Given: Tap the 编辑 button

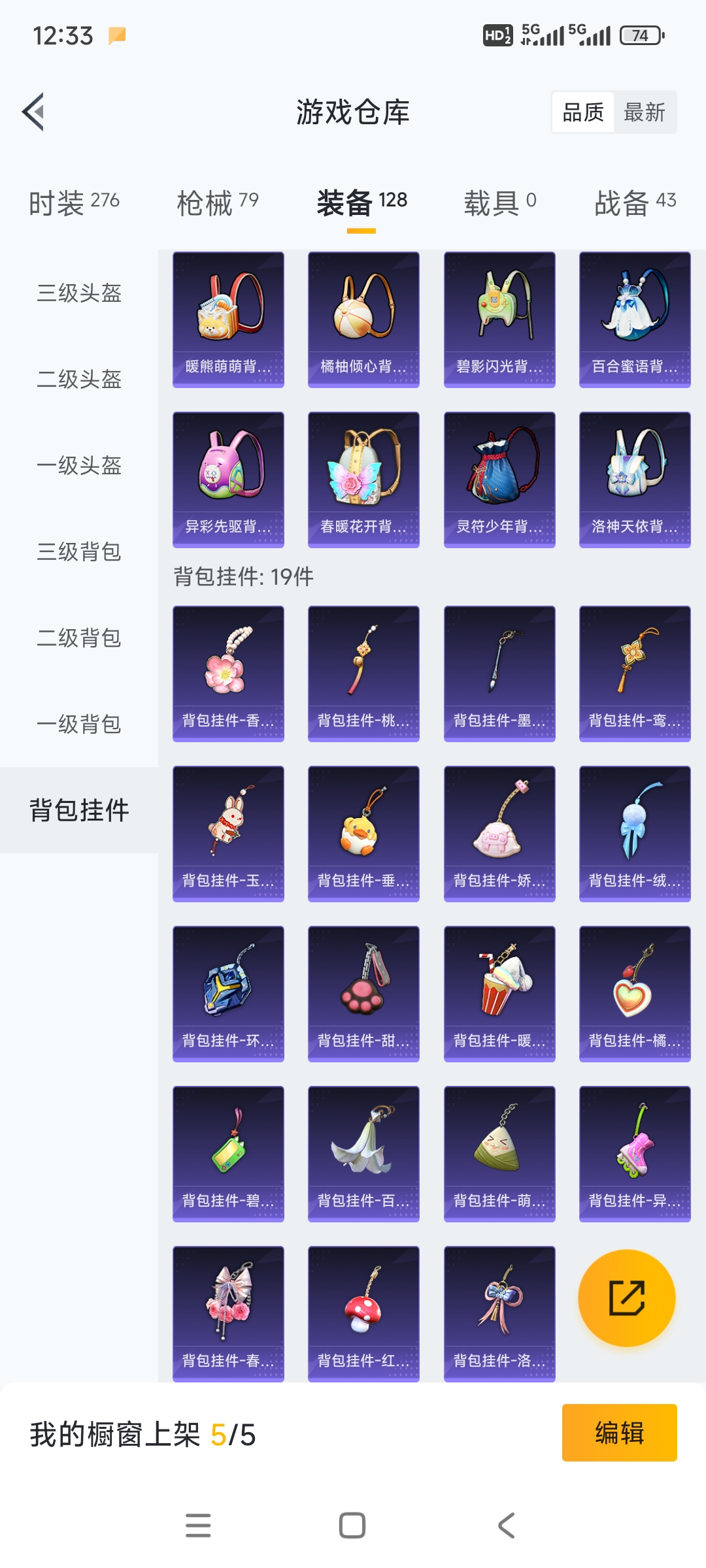Looking at the screenshot, I should (619, 1433).
